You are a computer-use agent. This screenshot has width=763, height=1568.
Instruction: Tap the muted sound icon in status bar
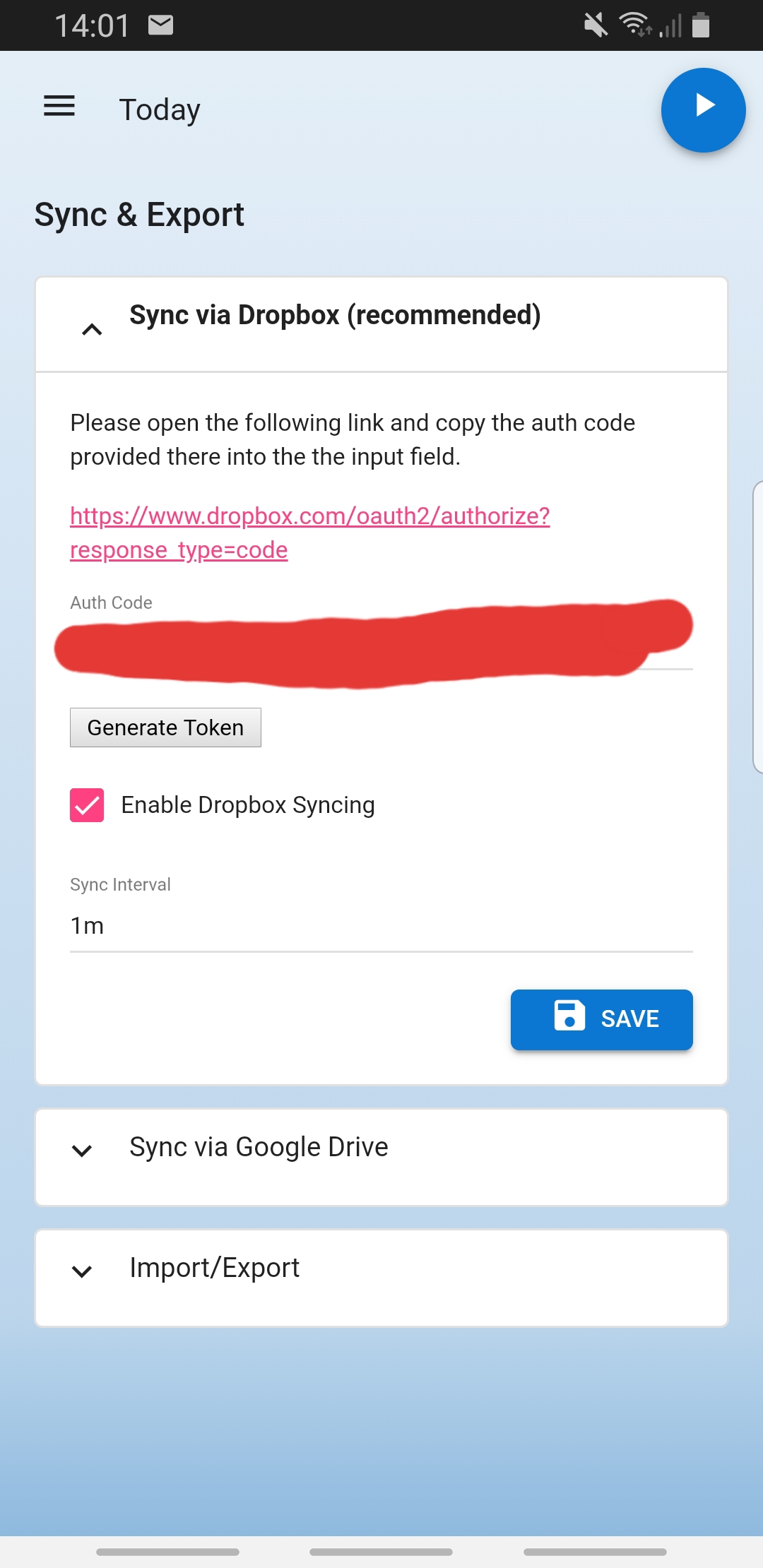(x=597, y=25)
